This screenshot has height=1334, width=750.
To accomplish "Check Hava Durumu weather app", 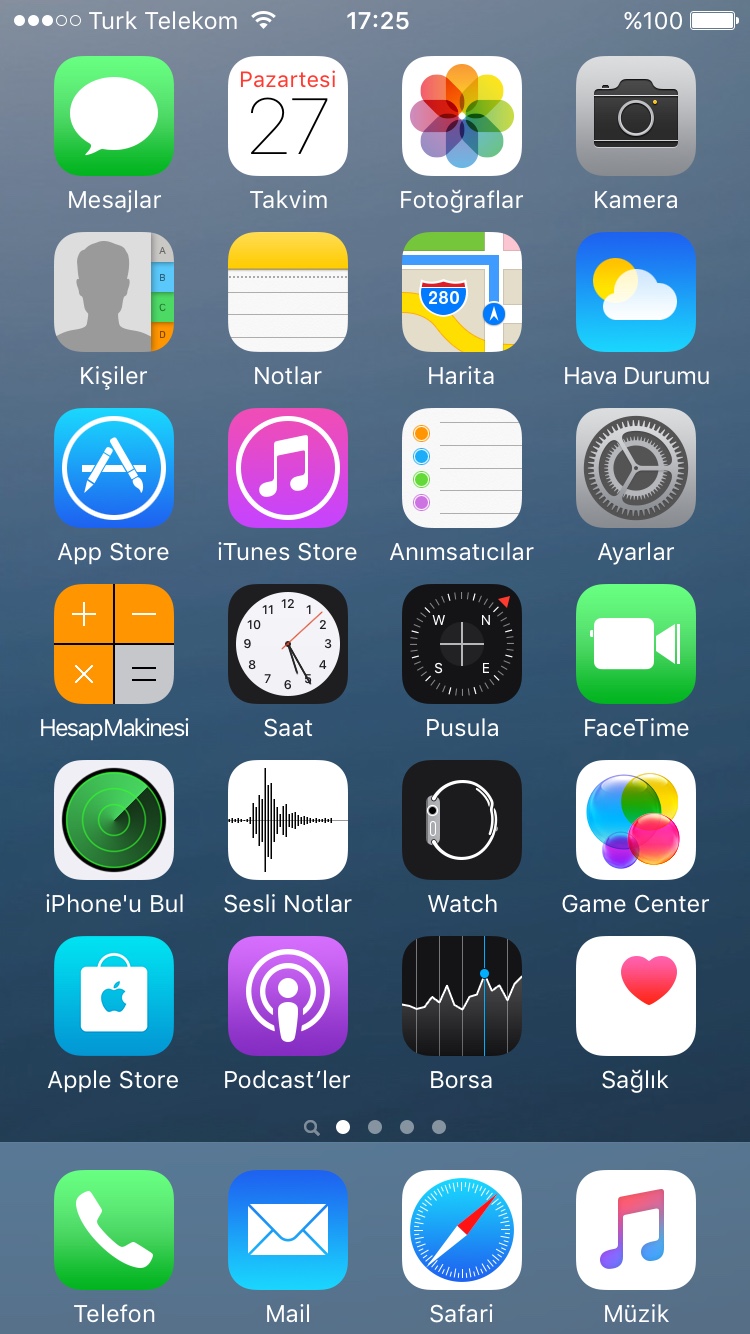I will [x=636, y=292].
